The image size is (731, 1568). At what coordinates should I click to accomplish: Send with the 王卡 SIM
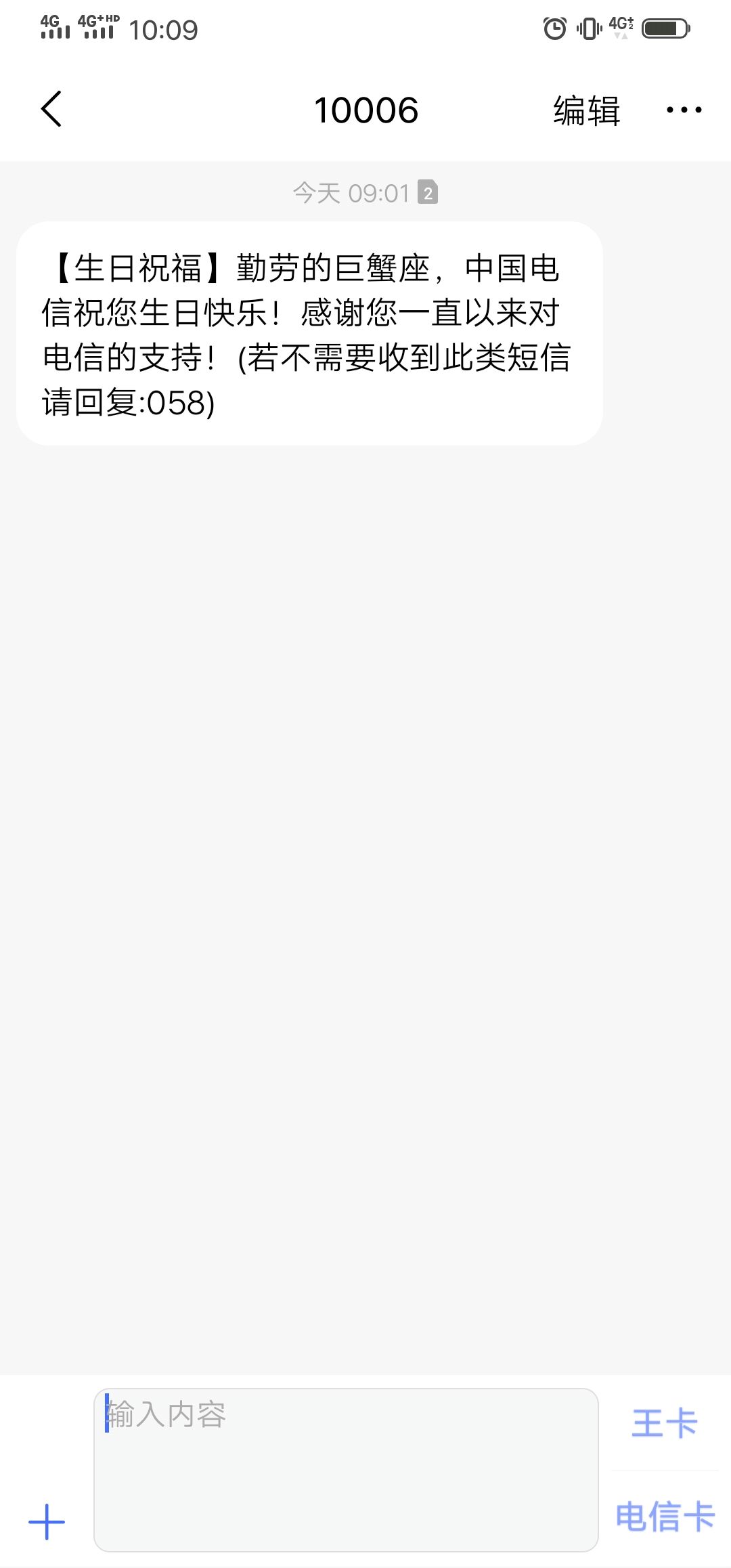pos(665,1423)
